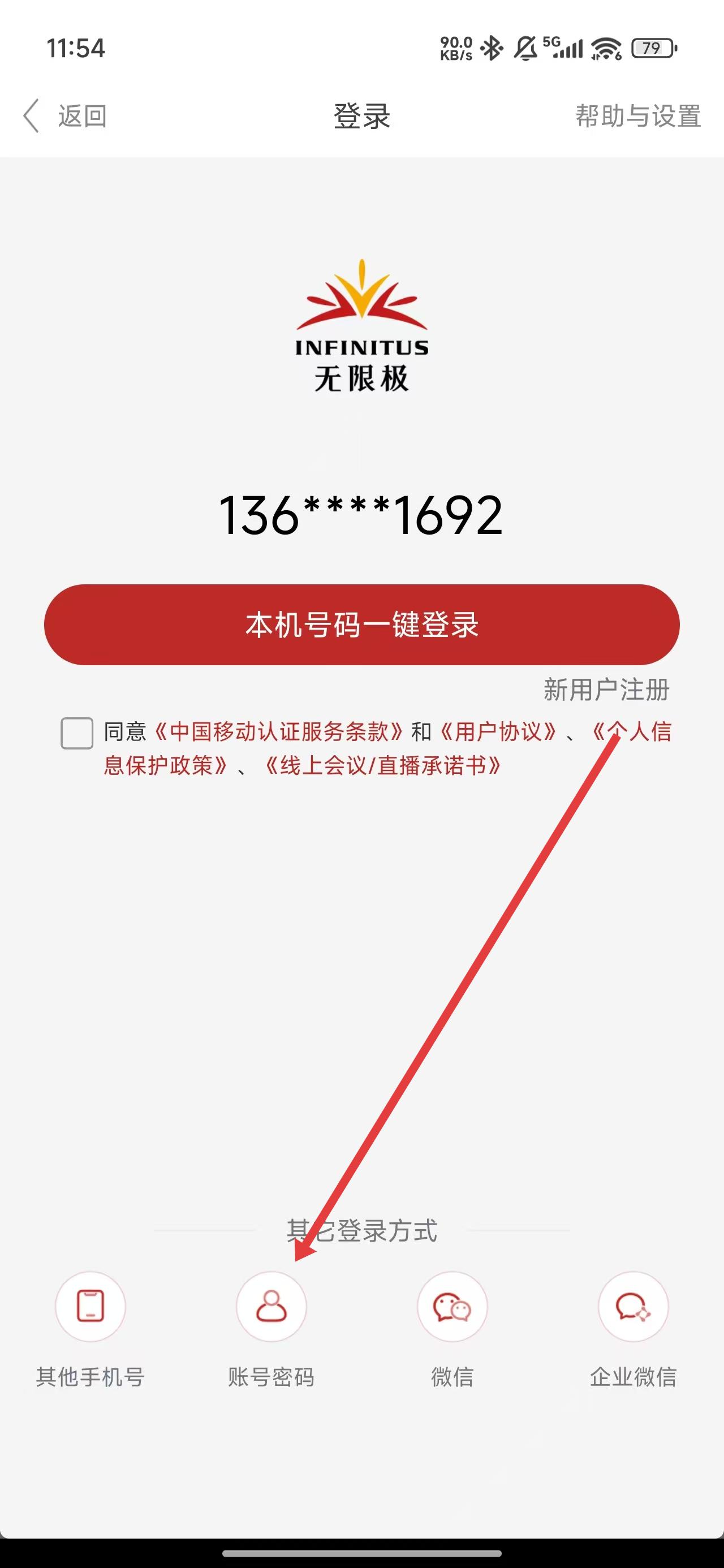724x1568 pixels.
Task: Tap 本机号码一键登录 to sign in
Action: point(361,624)
